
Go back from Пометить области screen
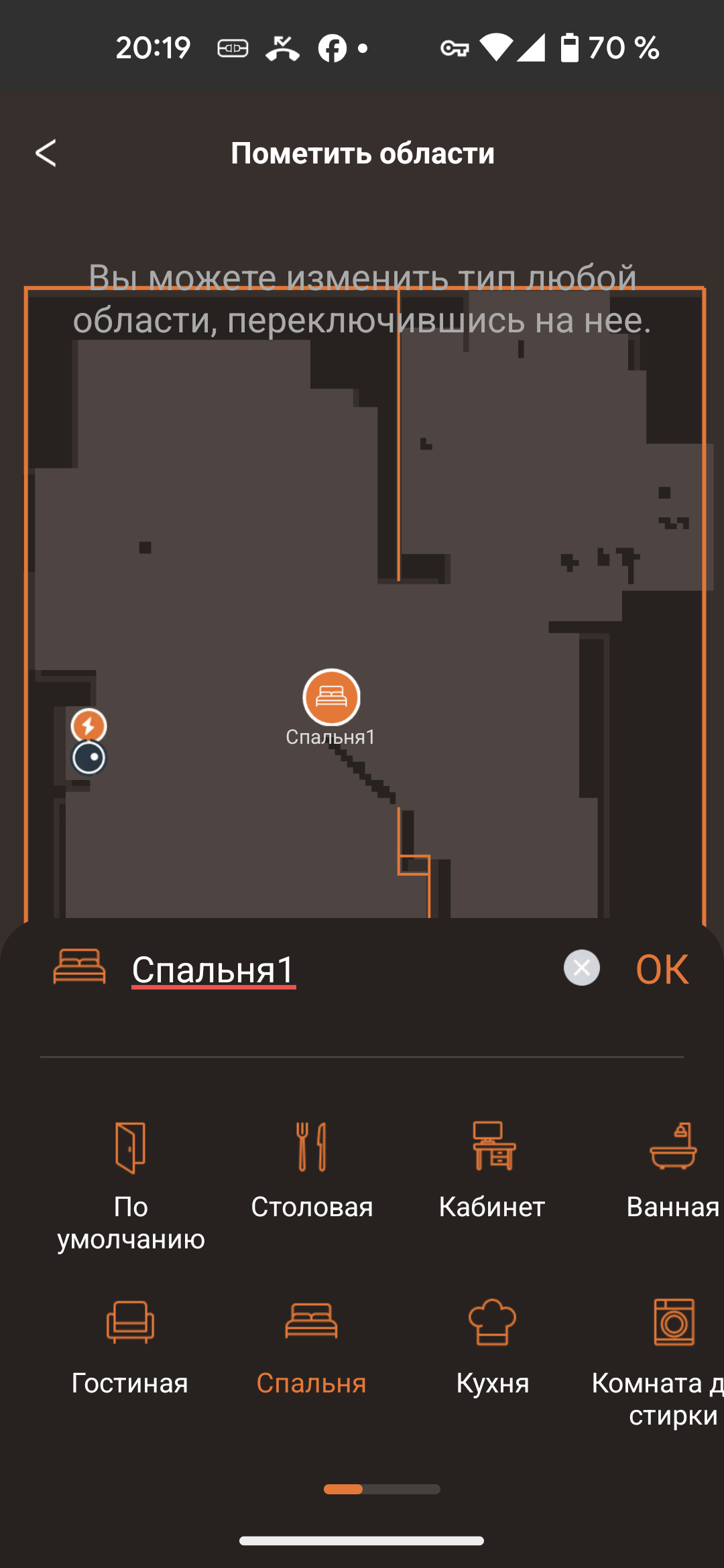46,153
